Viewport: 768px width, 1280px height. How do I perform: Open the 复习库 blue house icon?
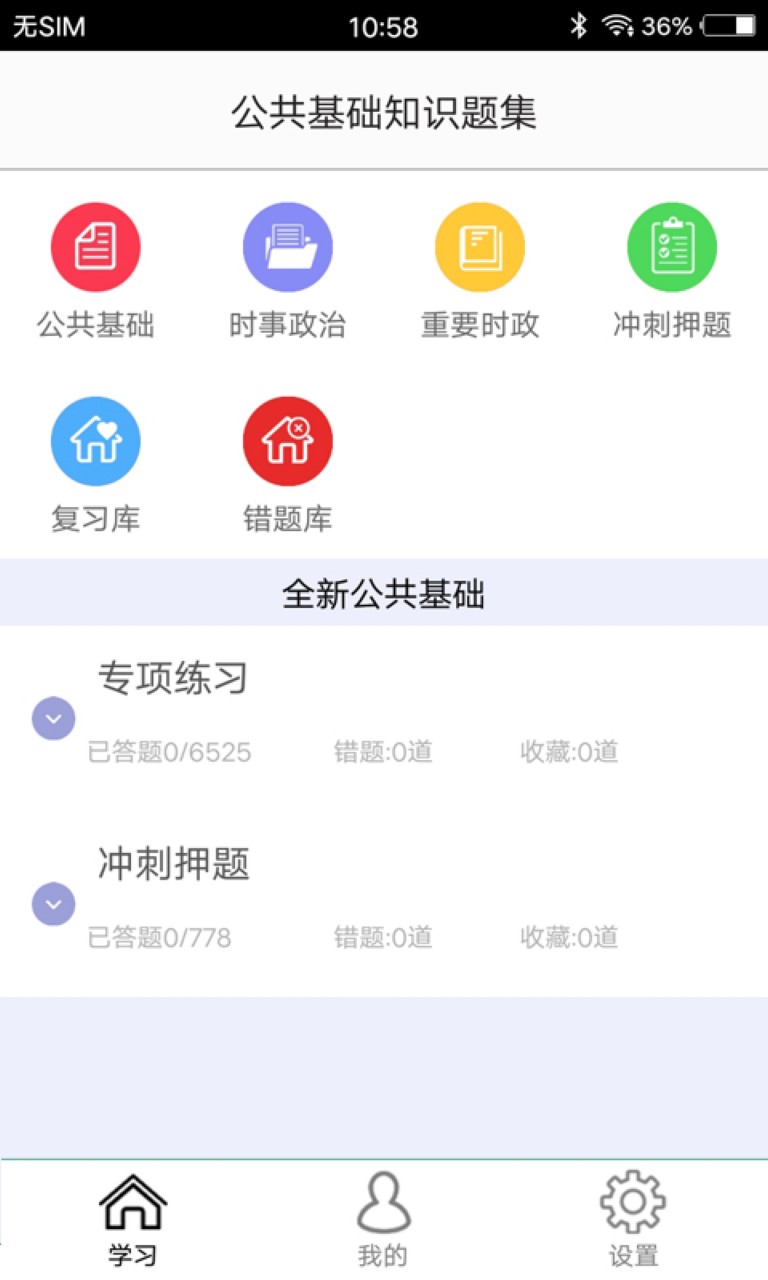tap(95, 440)
